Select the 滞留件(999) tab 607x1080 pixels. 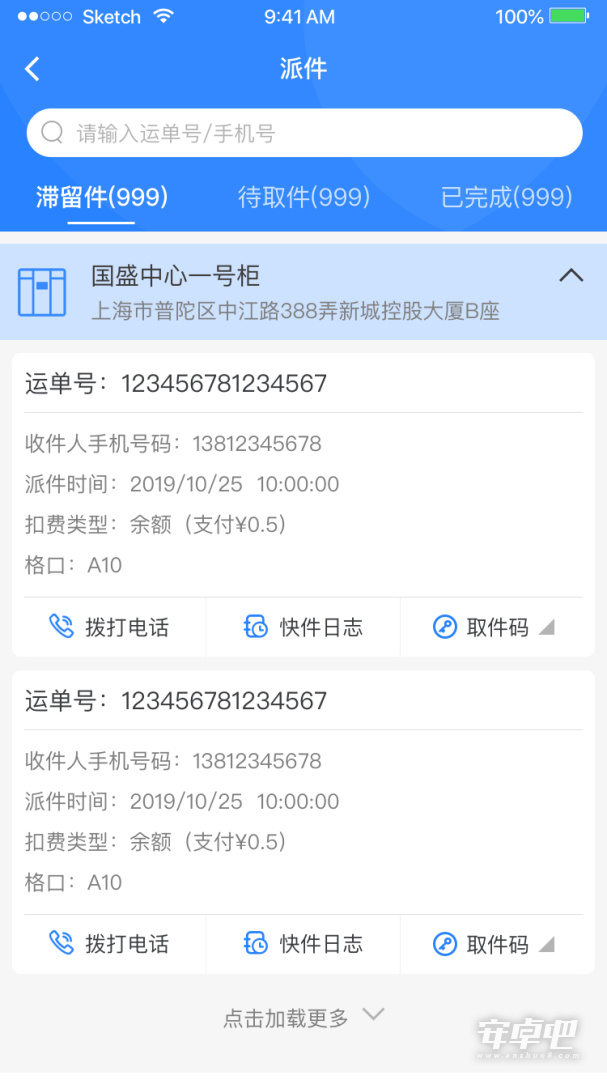click(102, 198)
